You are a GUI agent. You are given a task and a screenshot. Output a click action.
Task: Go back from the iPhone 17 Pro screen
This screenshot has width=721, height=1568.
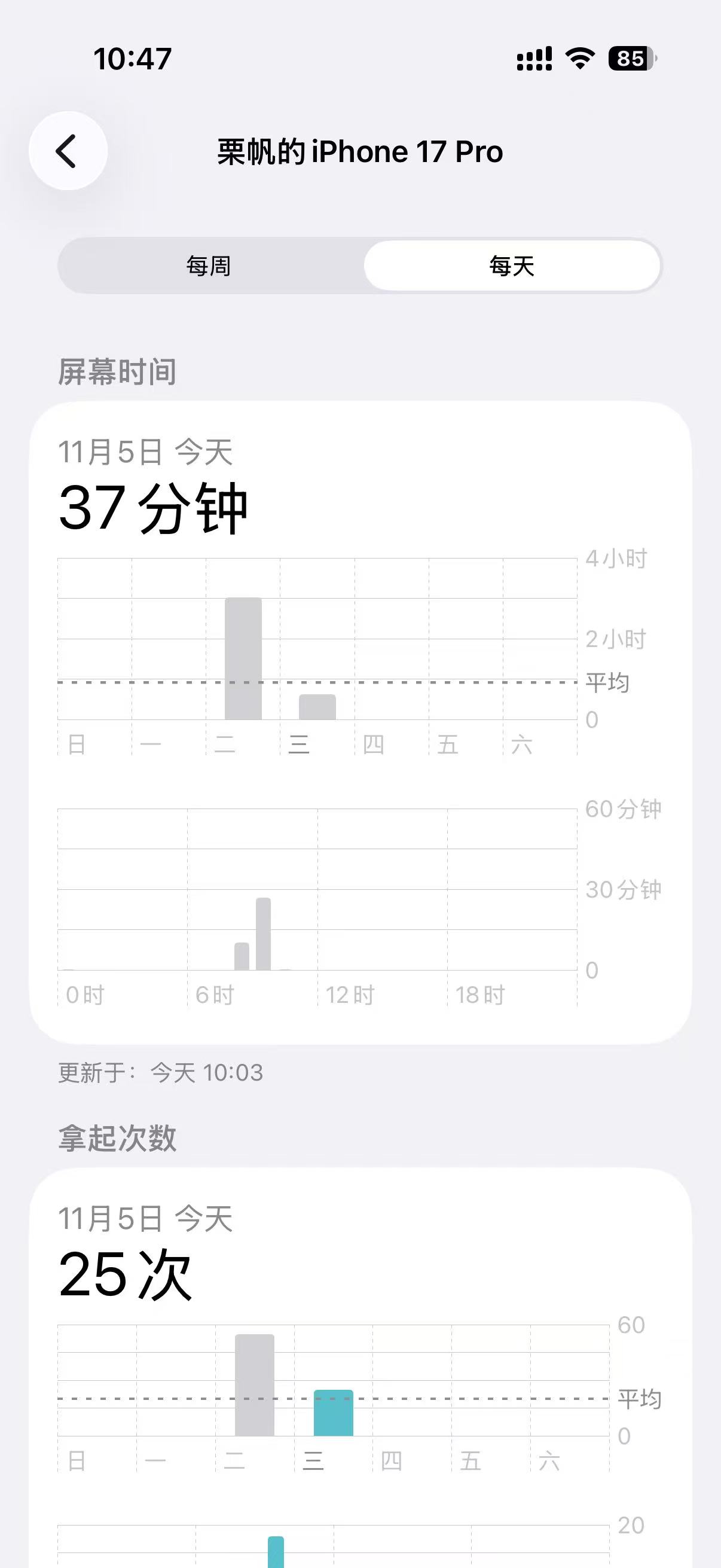68,151
